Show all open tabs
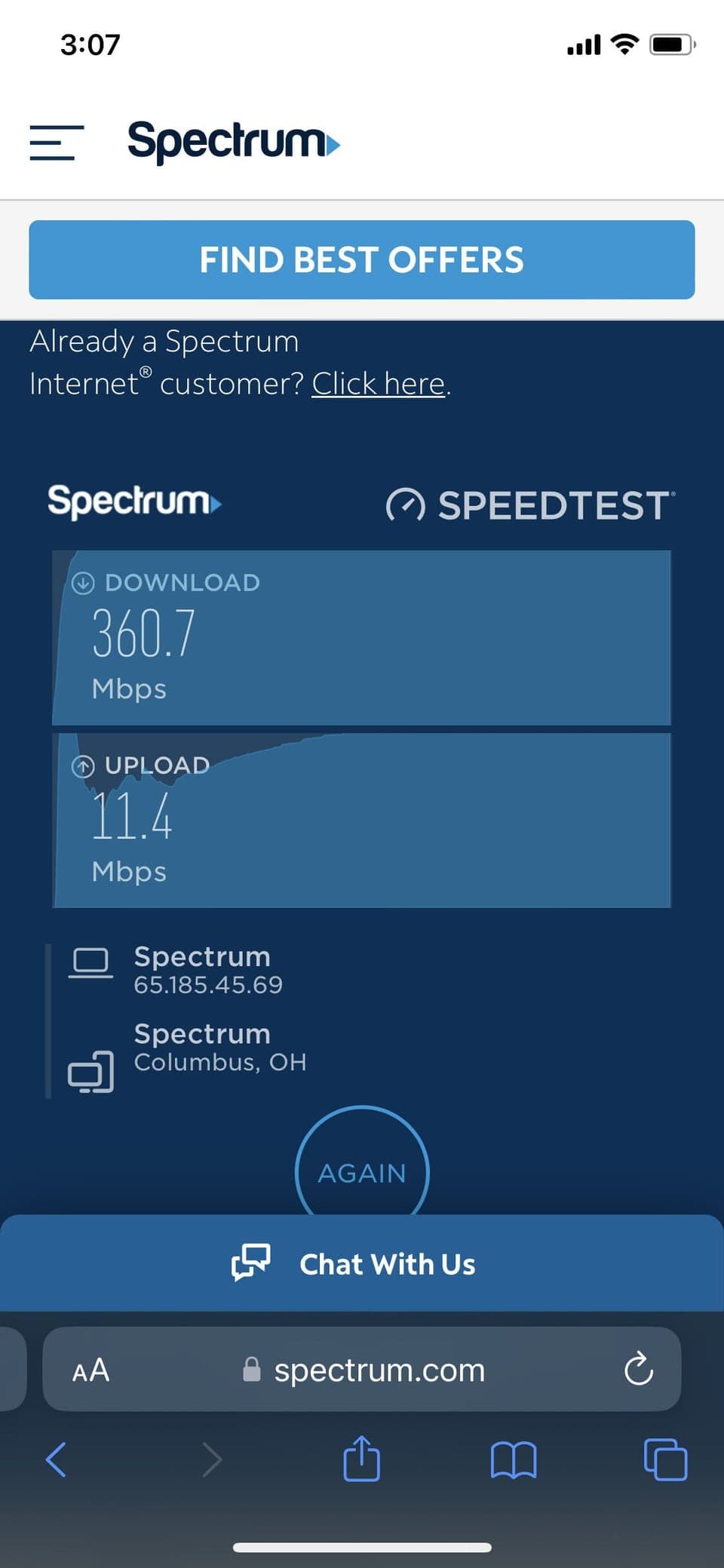Viewport: 724px width, 1568px height. pyautogui.click(x=665, y=1460)
